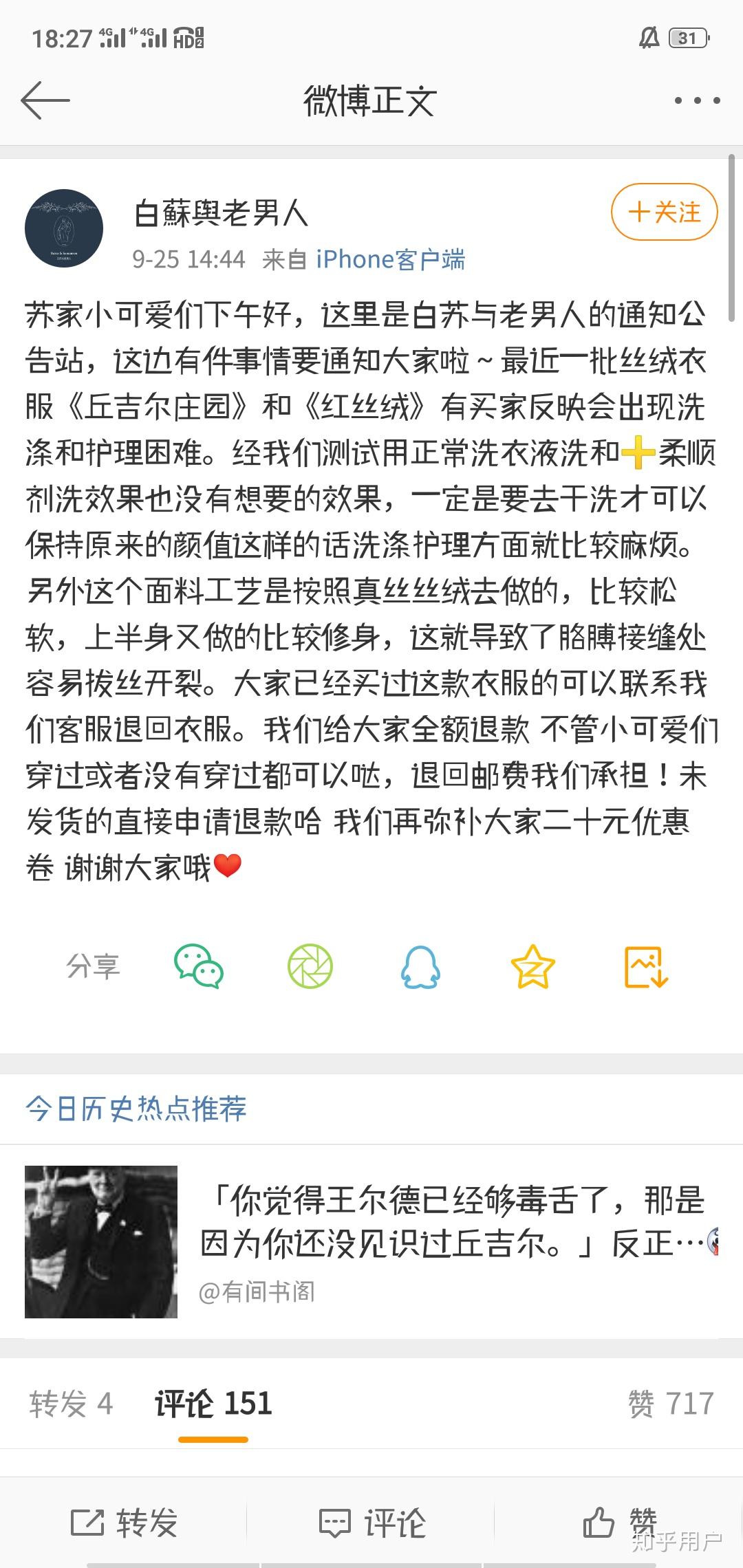This screenshot has width=743, height=1568.
Task: Write a comment via bottom 评论 button
Action: pos(371,1523)
